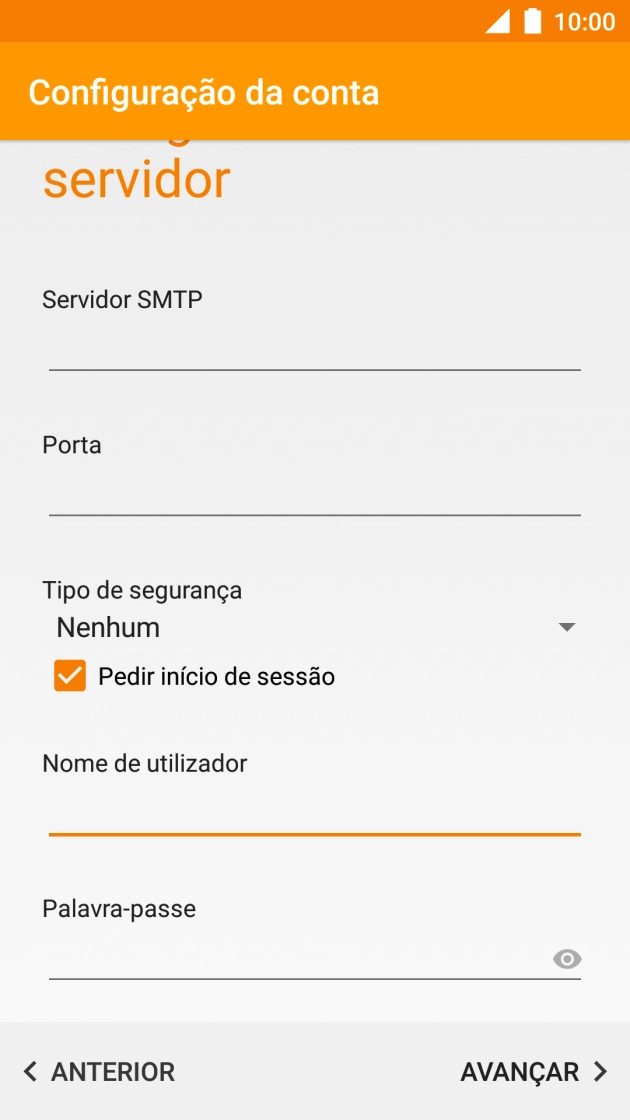Focus the Porta input field

pos(314,491)
